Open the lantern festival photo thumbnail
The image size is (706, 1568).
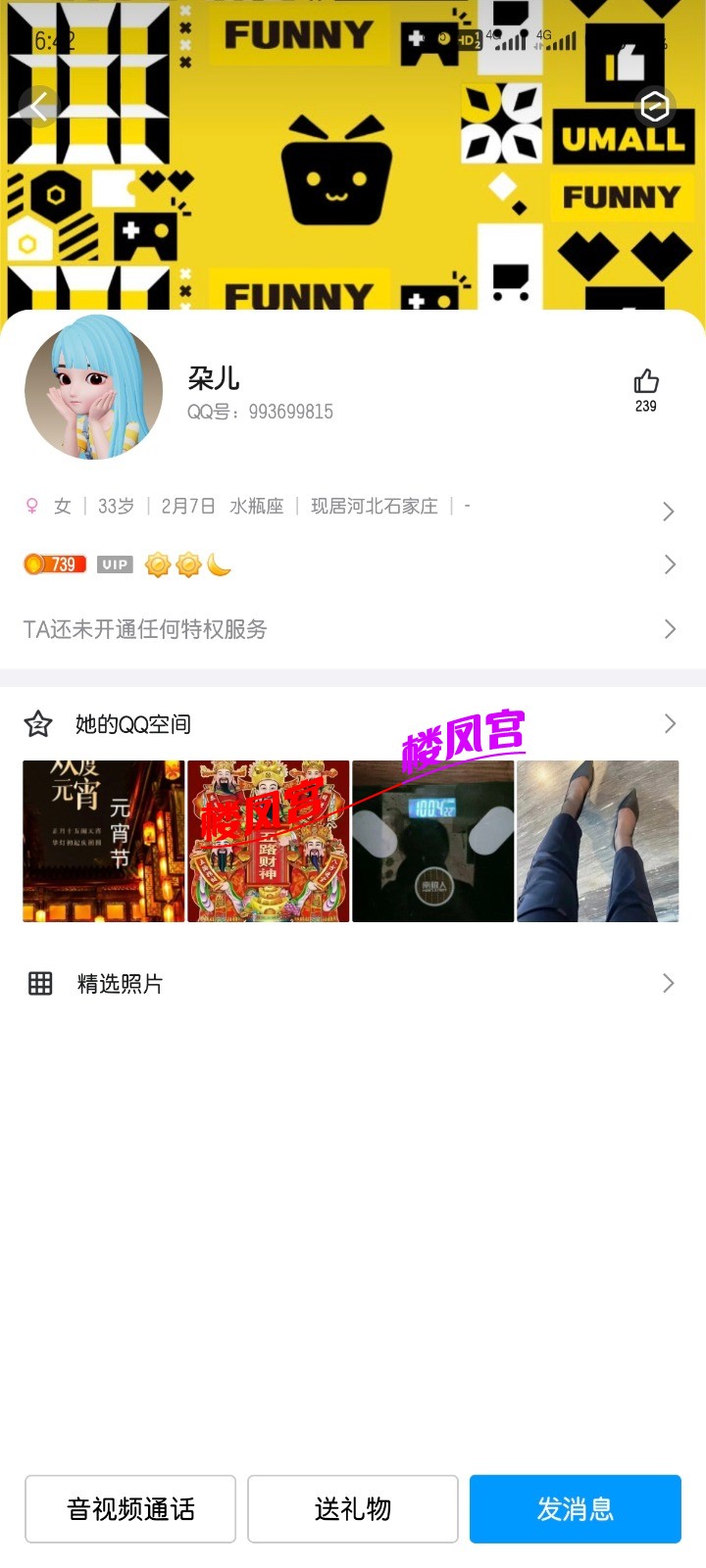(x=102, y=840)
